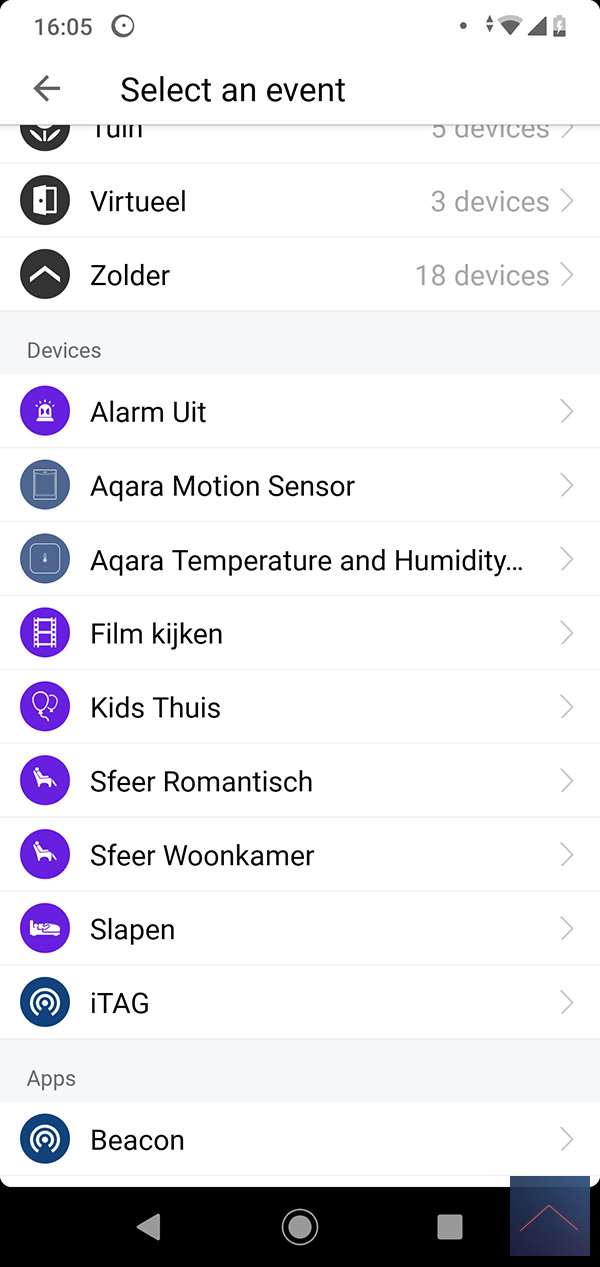The height and width of the screenshot is (1267, 600).
Task: Select the Alarm Uit device
Action: click(x=300, y=412)
